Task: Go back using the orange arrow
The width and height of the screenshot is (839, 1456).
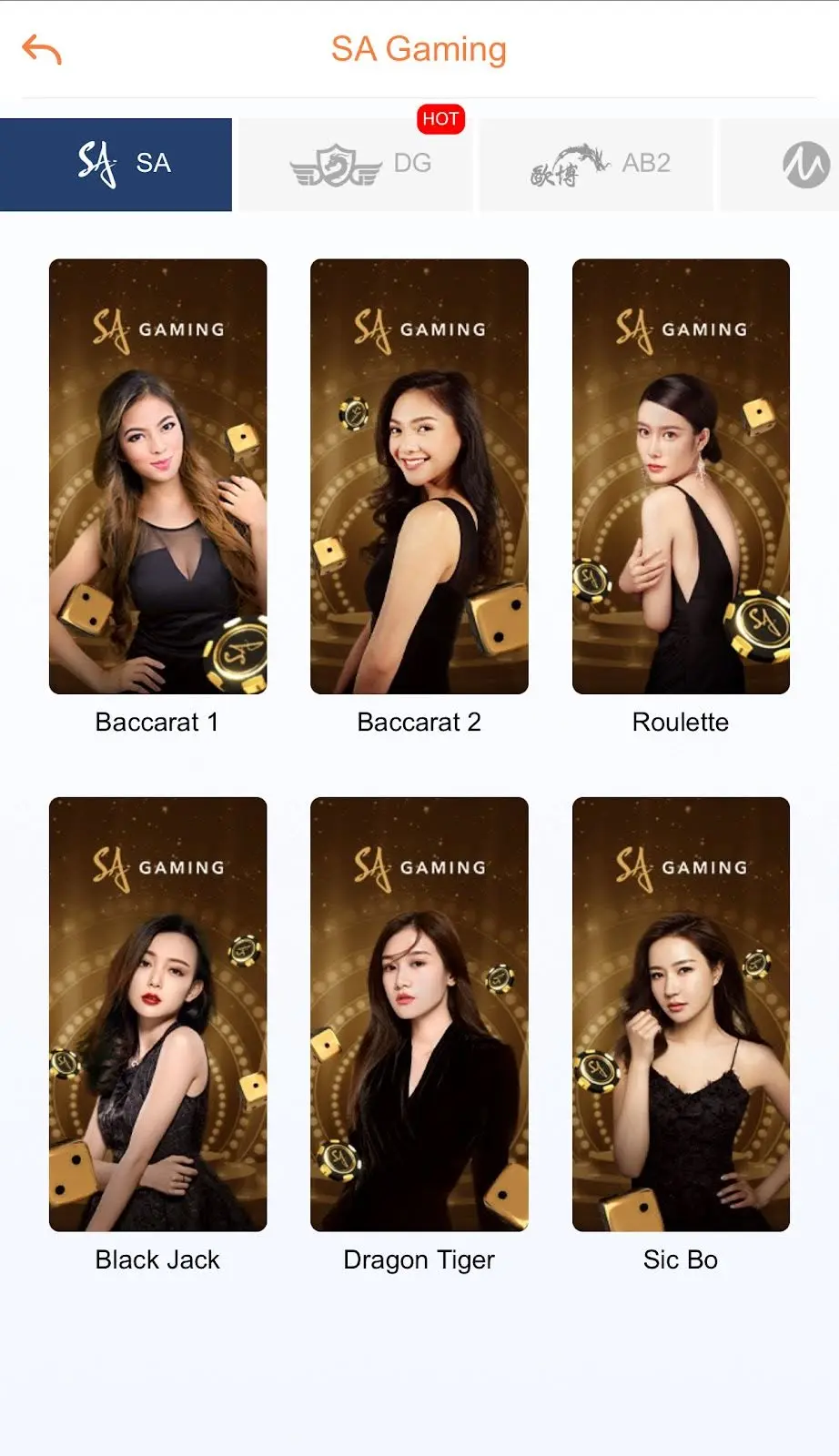Action: point(42,49)
